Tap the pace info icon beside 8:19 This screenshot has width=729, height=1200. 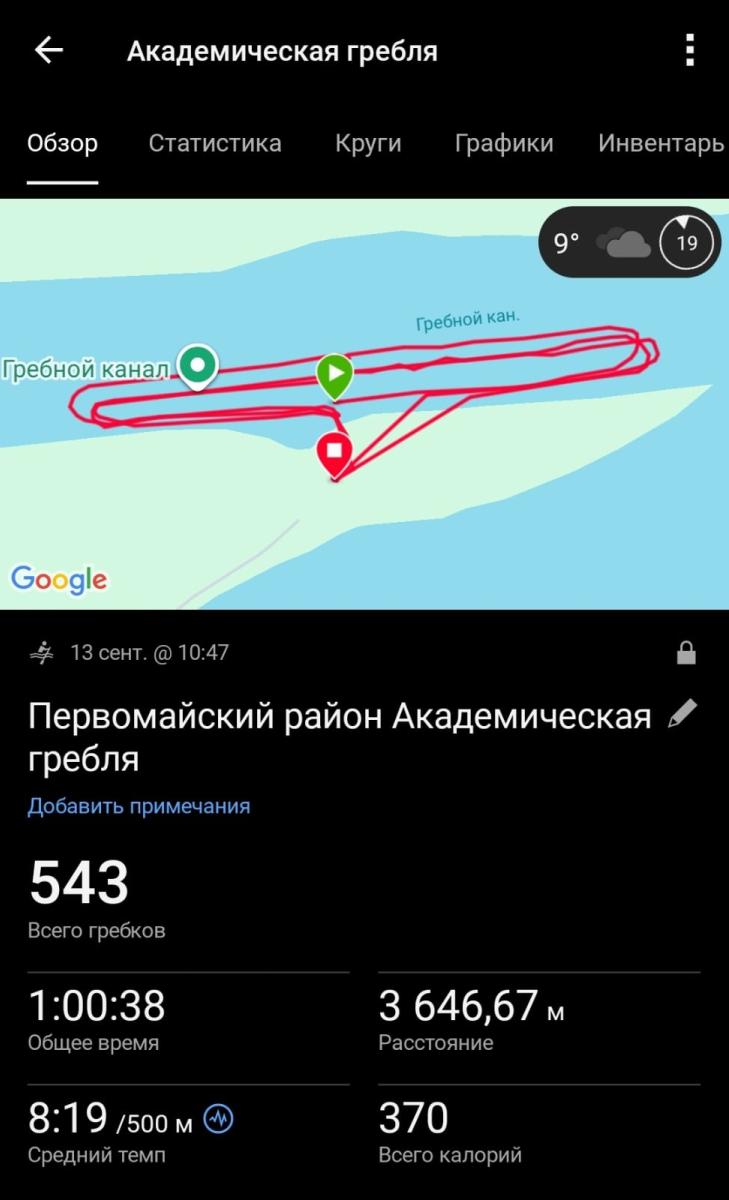(218, 1119)
